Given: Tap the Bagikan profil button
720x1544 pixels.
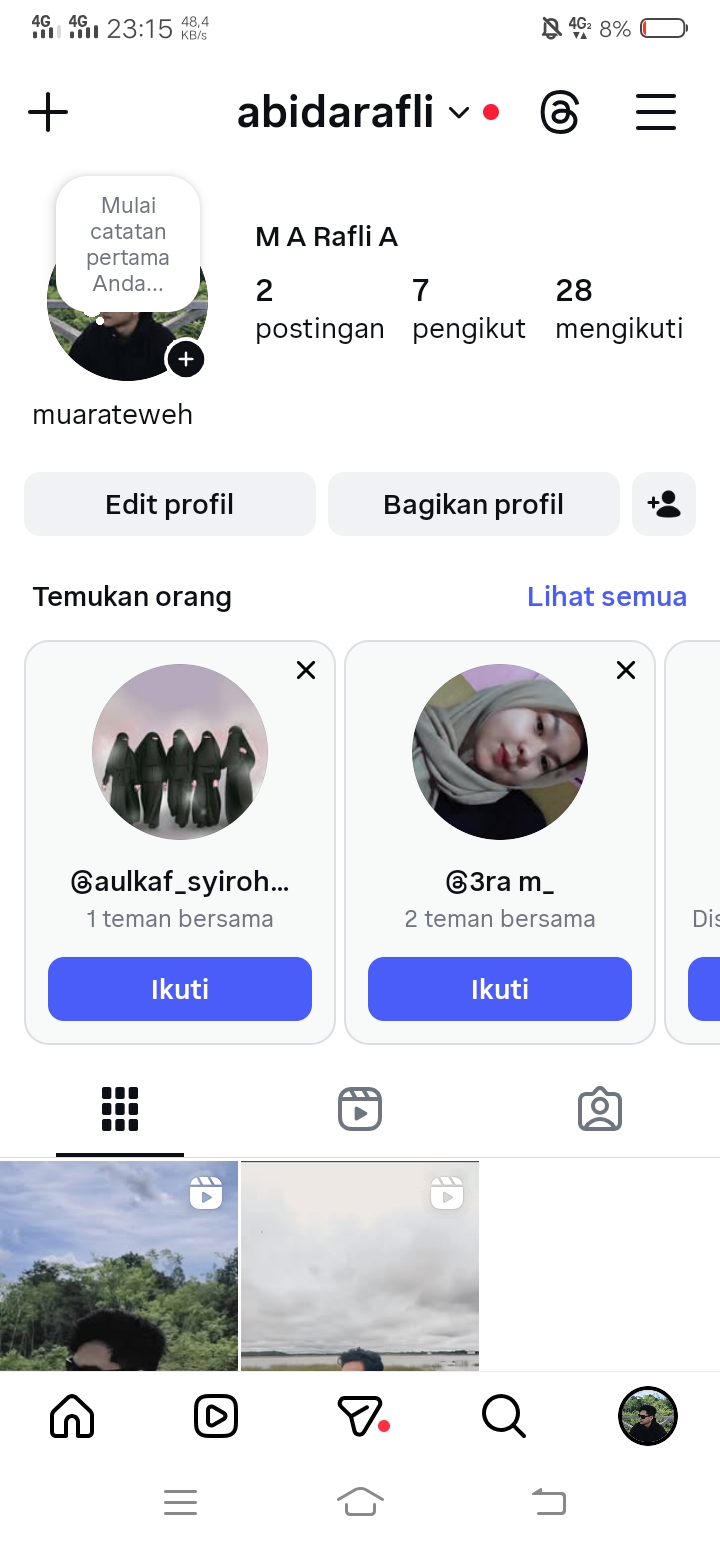Looking at the screenshot, I should (473, 504).
